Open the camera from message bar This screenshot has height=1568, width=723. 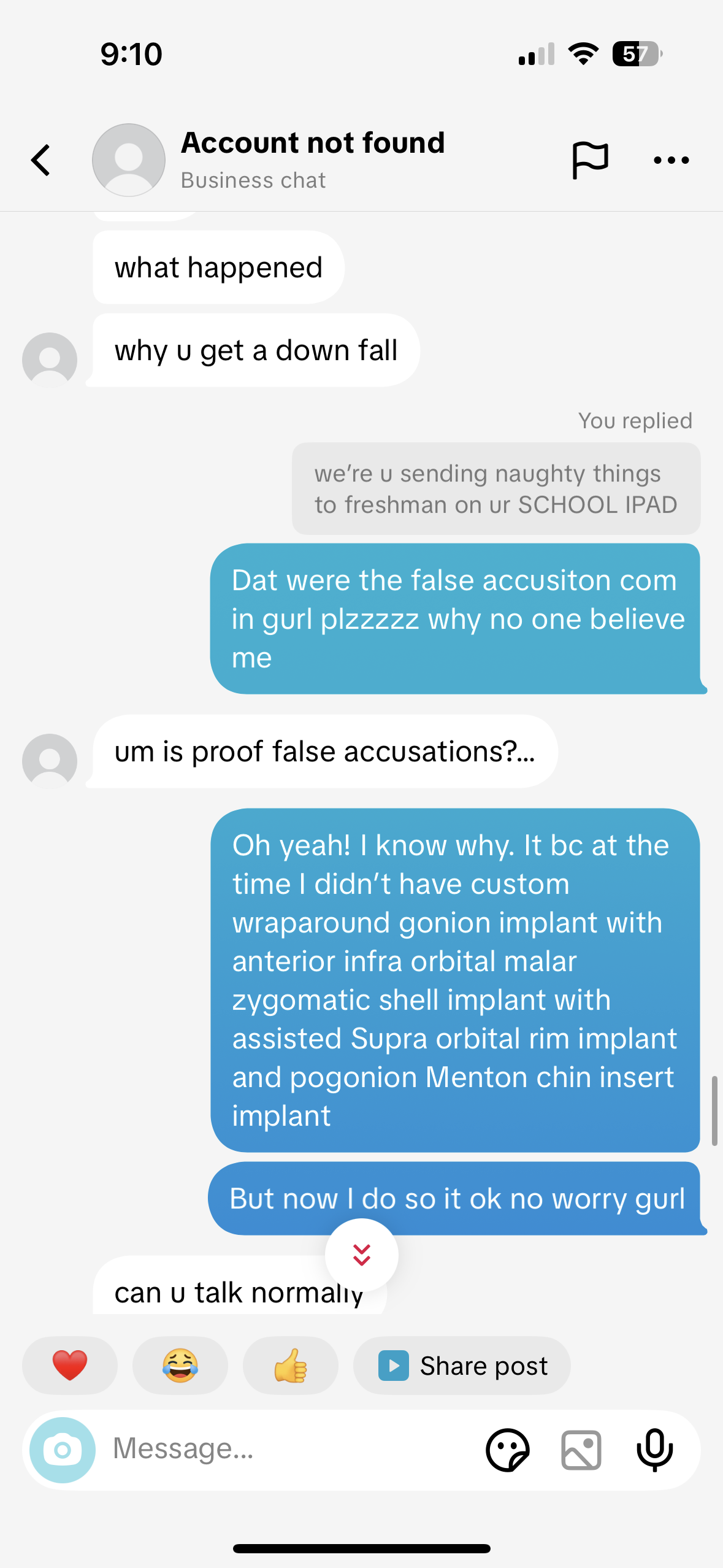(x=63, y=1450)
